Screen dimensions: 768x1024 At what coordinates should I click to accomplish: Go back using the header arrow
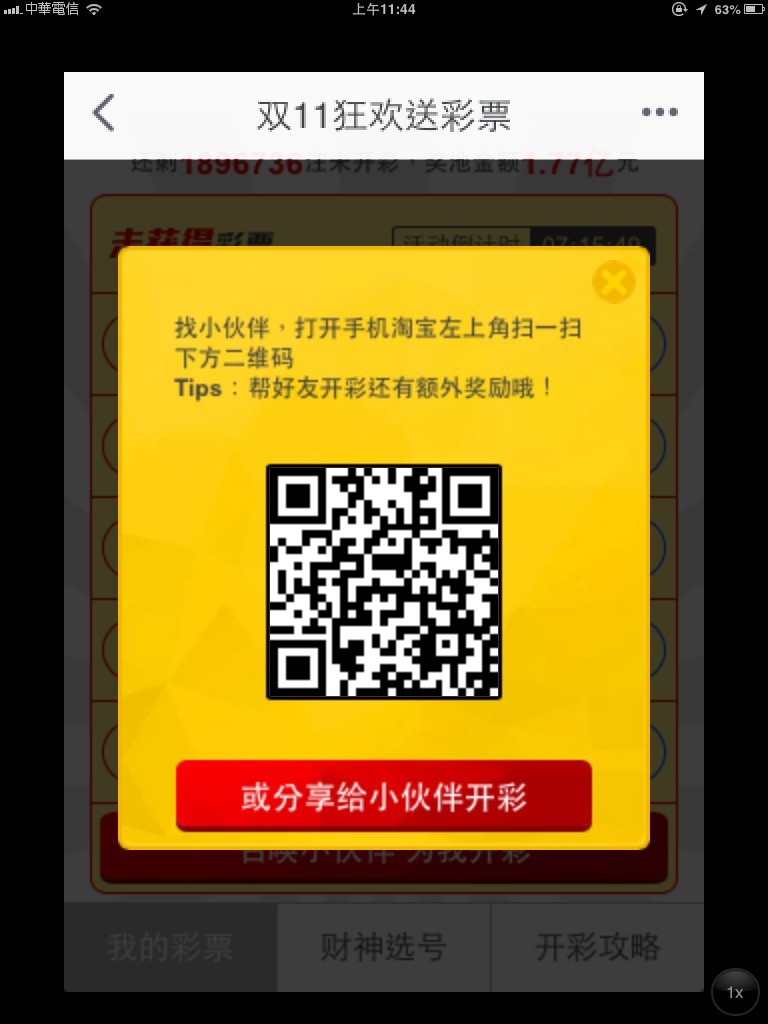point(103,114)
